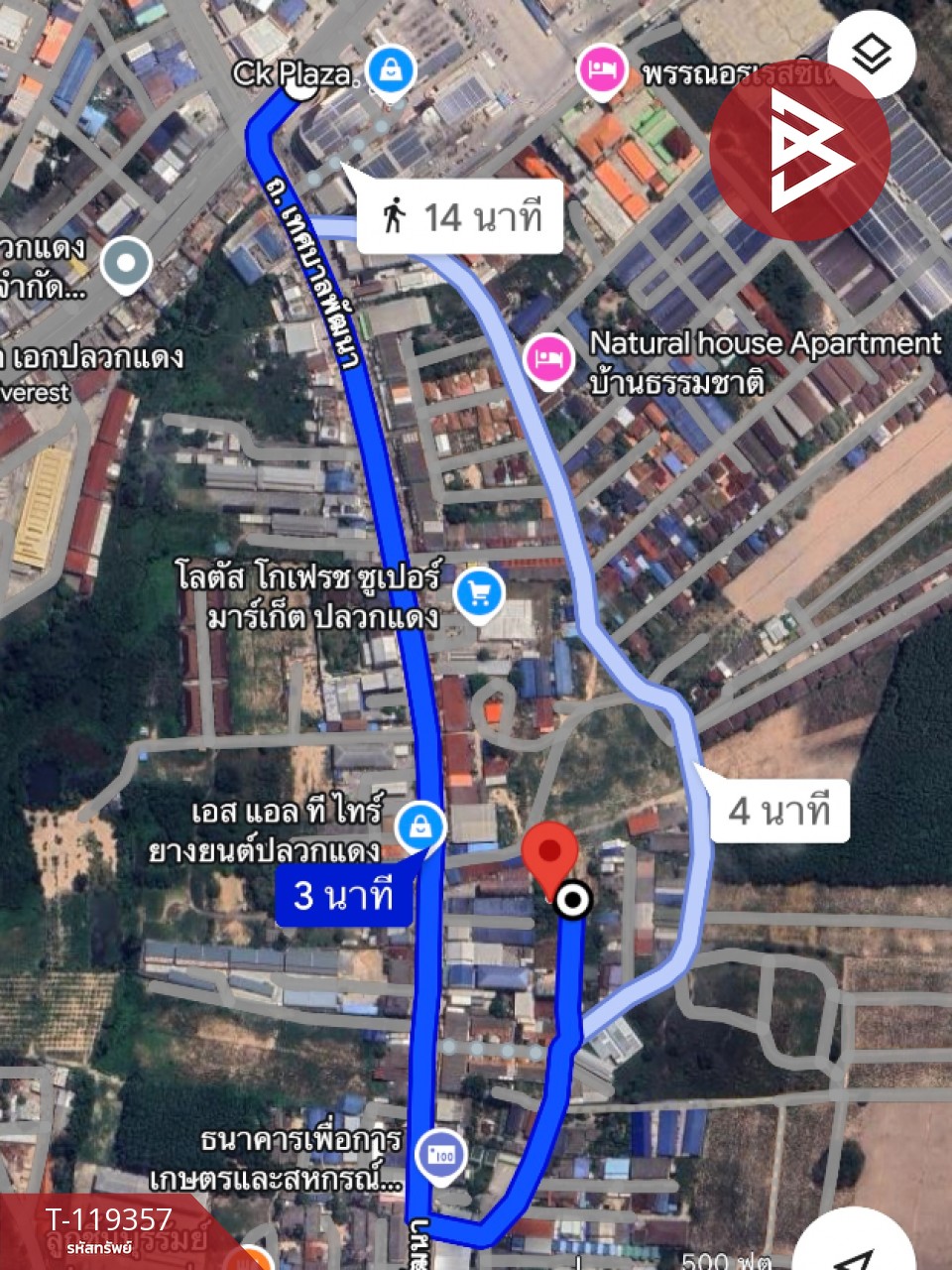
Task: Open the pink hotel pin near พรรณอร
Action: point(602,70)
